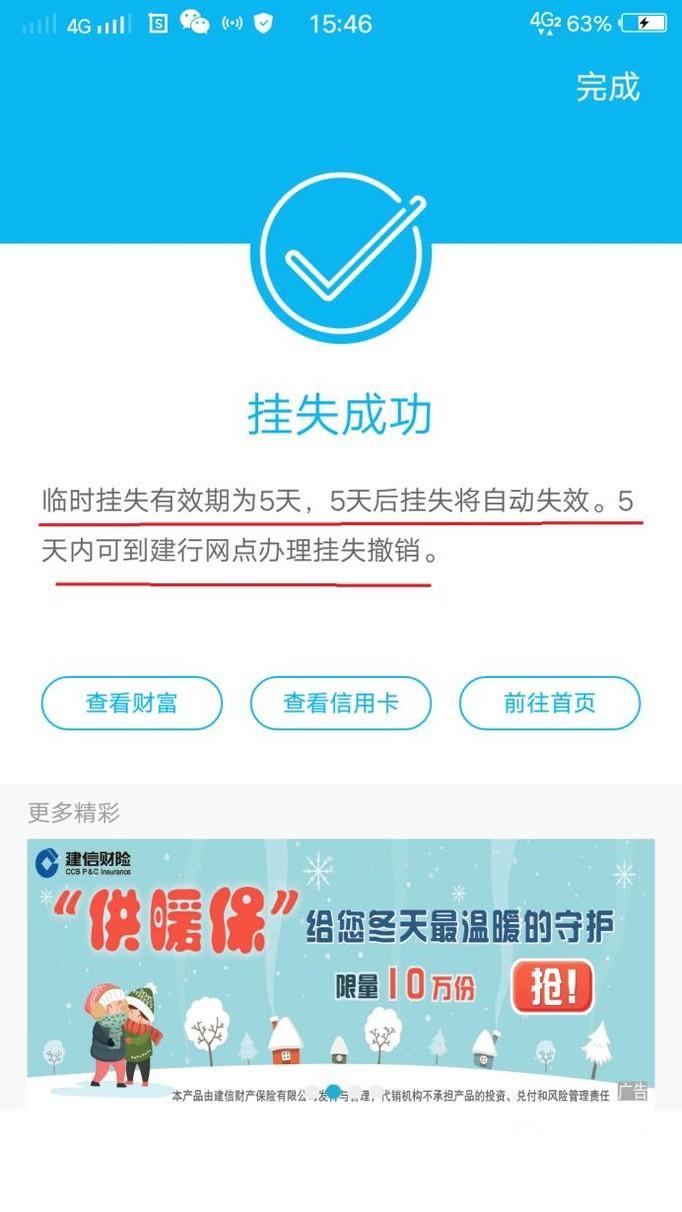Screen dimensions: 682x1212
Task: Tap 完成 to finish
Action: coord(607,87)
